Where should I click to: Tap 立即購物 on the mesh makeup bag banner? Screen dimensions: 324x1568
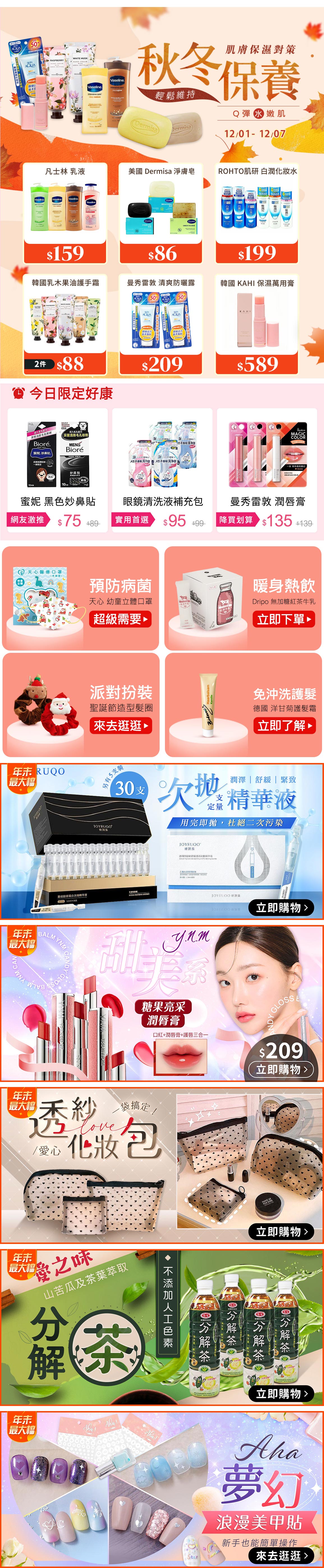tap(281, 1231)
